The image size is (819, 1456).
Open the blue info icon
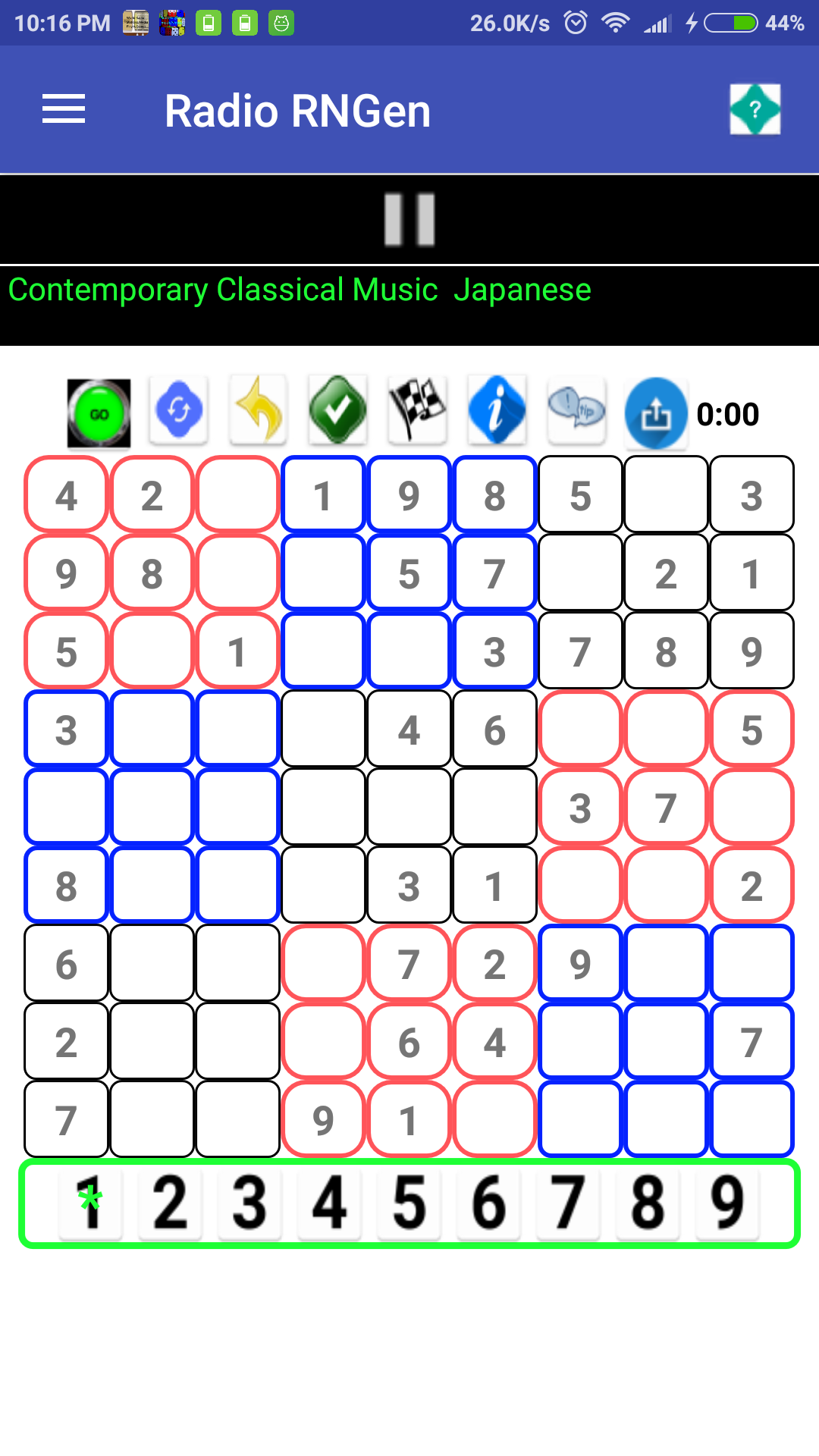pyautogui.click(x=497, y=411)
